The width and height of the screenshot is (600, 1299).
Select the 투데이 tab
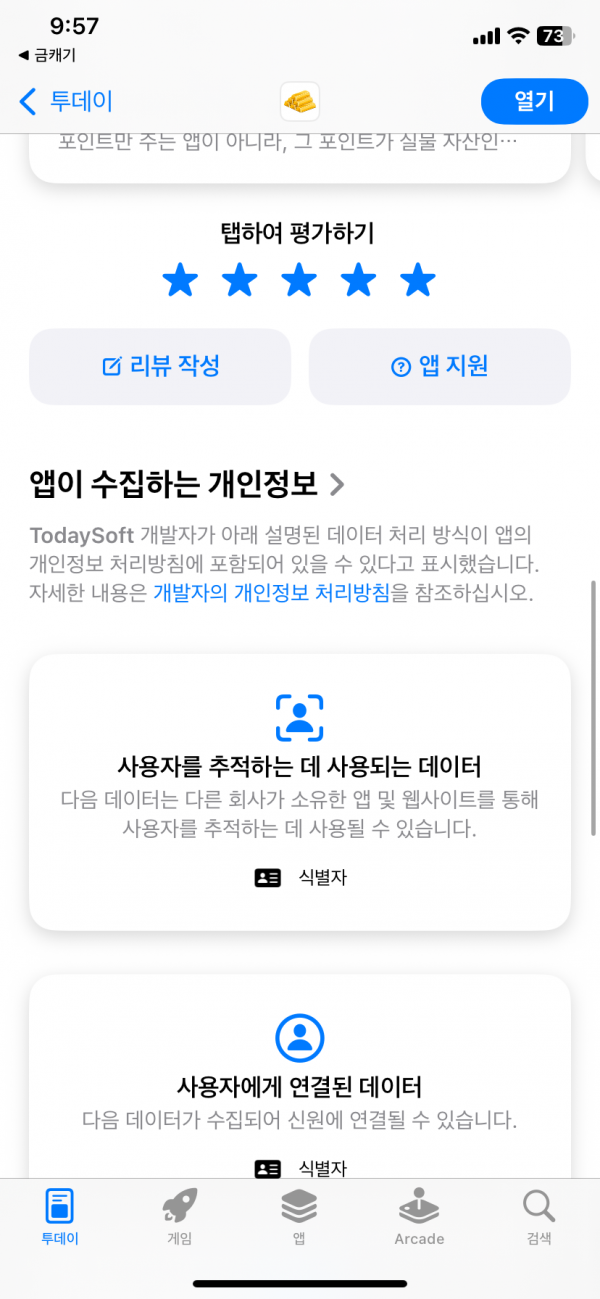pos(59,1217)
